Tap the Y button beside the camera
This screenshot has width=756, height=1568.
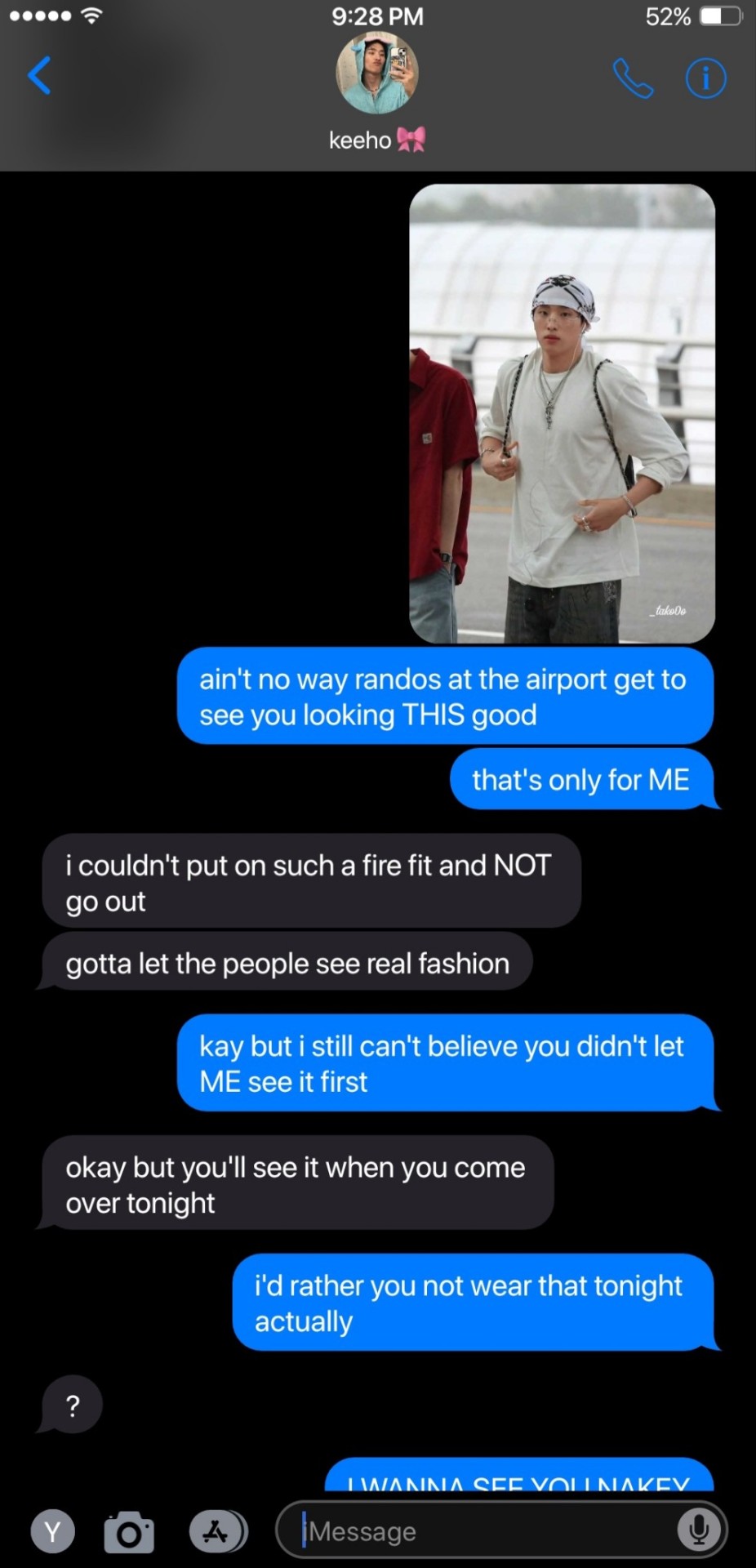53,1531
